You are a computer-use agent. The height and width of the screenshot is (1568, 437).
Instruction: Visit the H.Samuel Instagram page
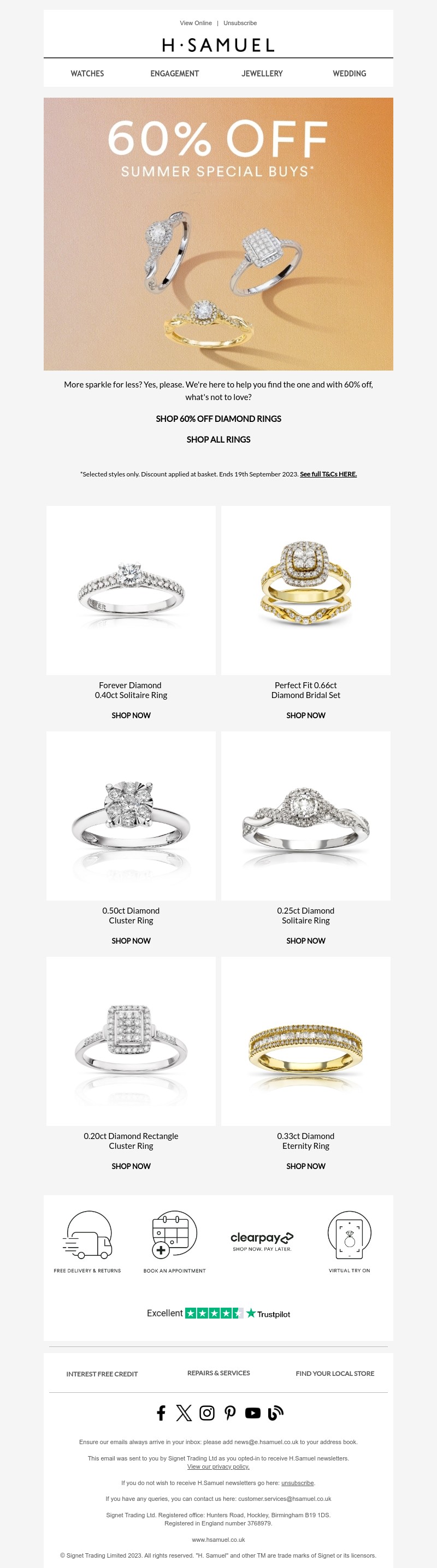tap(207, 1413)
